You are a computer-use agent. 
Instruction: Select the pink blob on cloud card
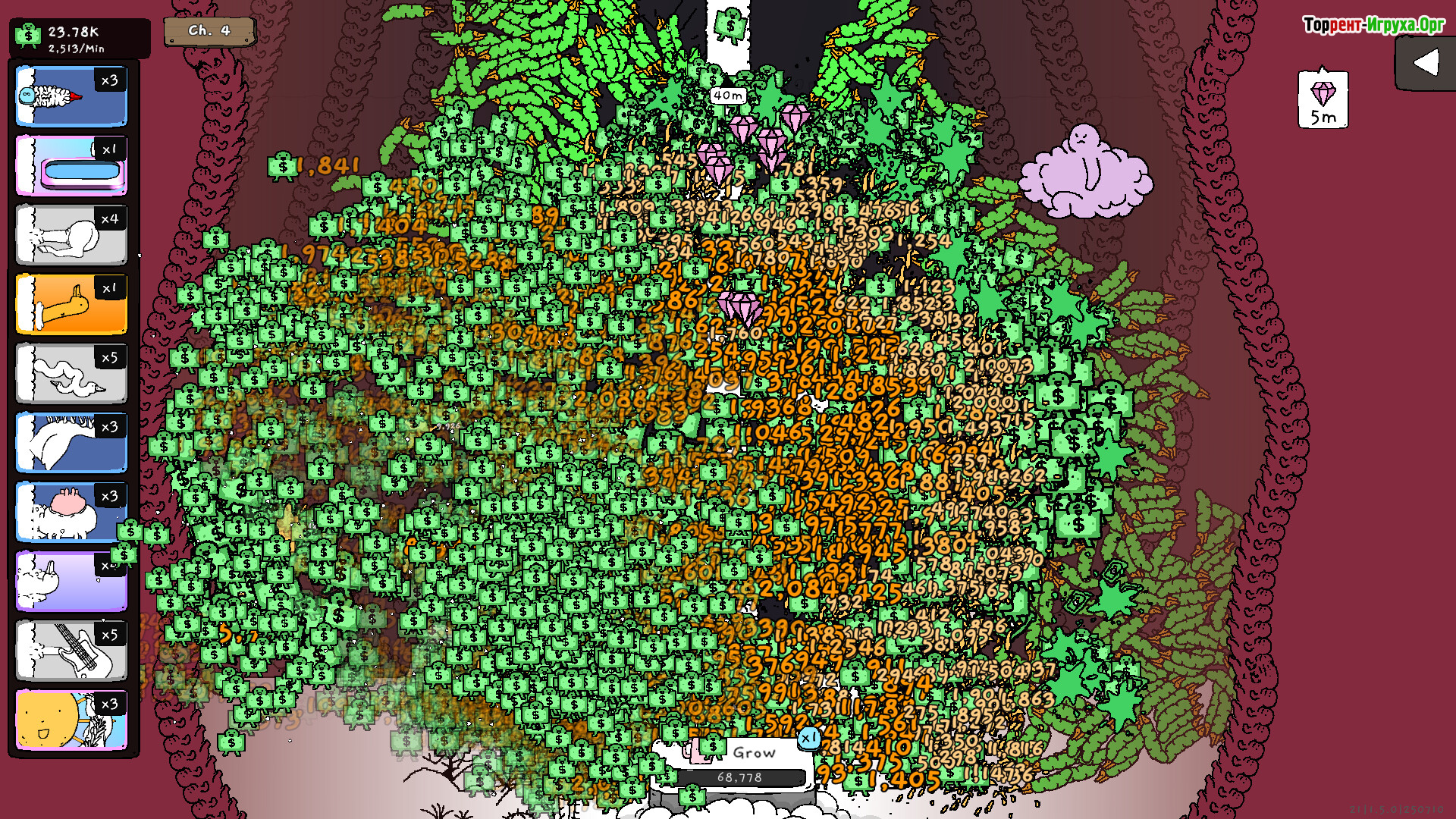(x=71, y=512)
